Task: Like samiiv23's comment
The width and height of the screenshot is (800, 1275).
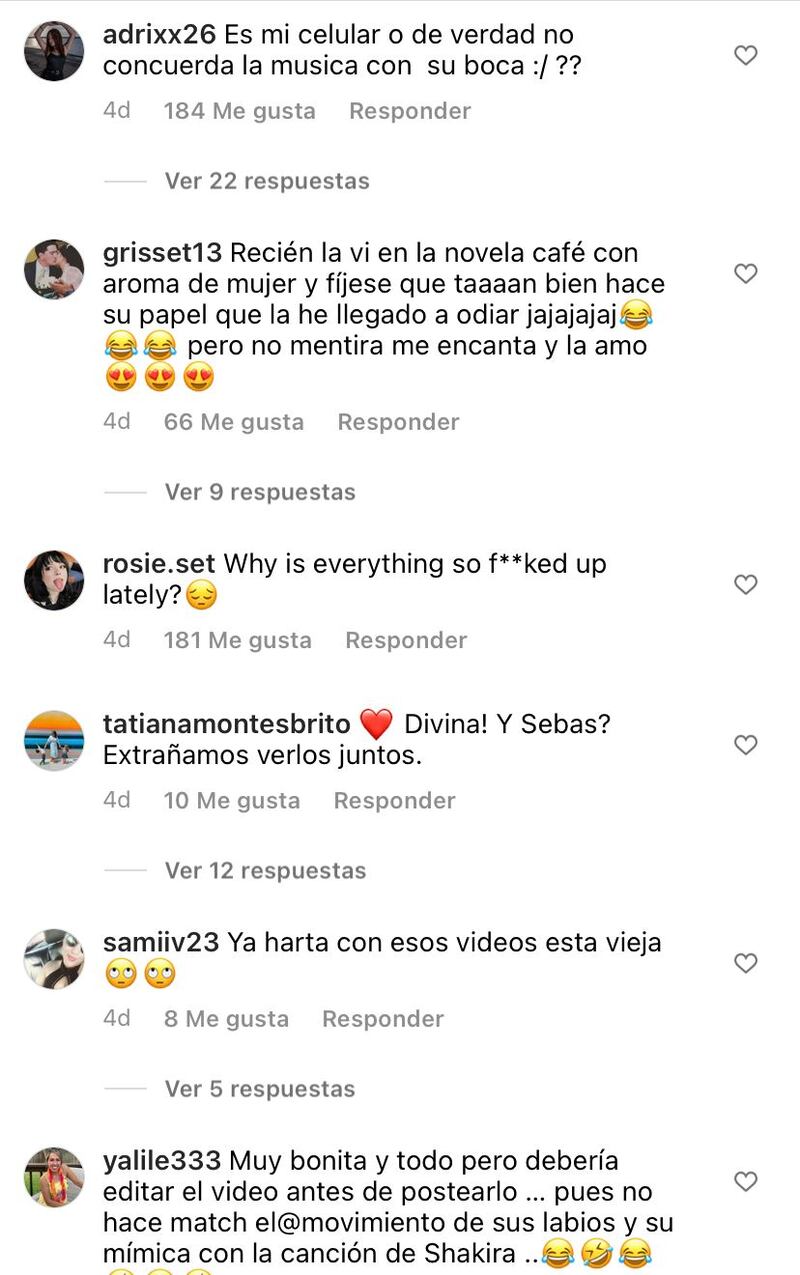Action: (746, 963)
